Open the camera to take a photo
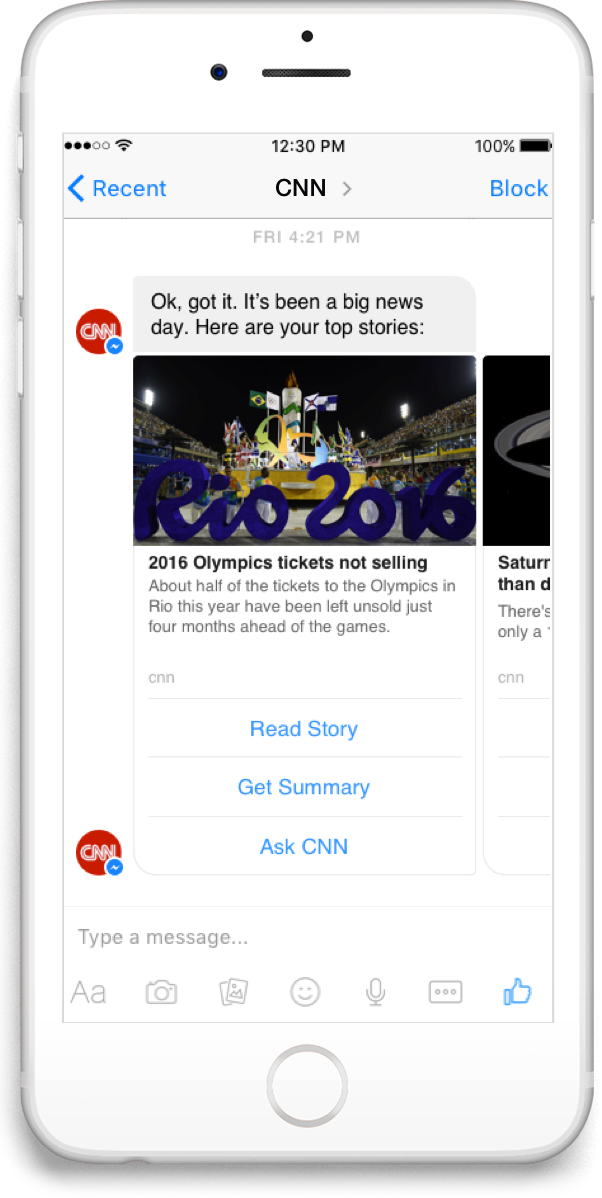This screenshot has width=602, height=1198. pyautogui.click(x=161, y=992)
